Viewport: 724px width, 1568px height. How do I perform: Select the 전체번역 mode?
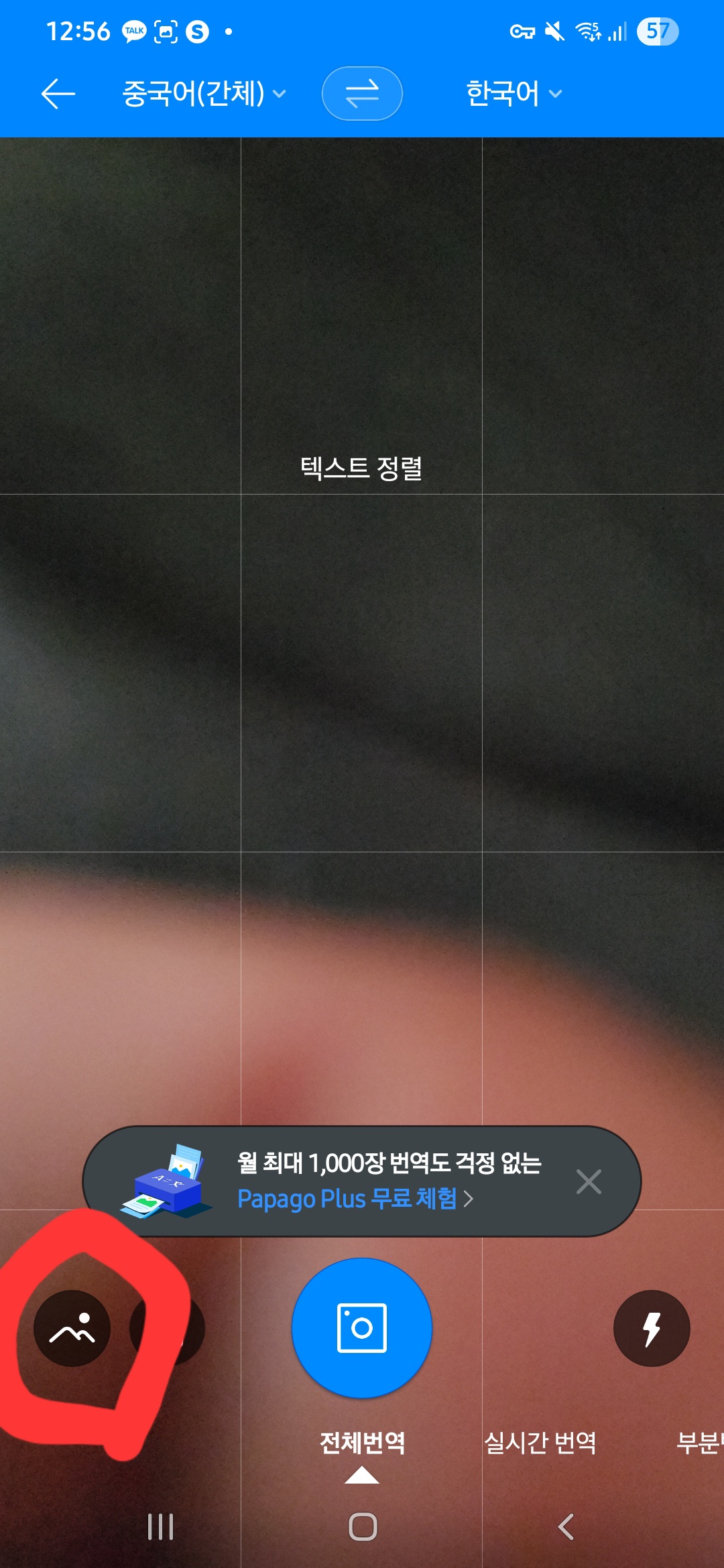point(362,1442)
